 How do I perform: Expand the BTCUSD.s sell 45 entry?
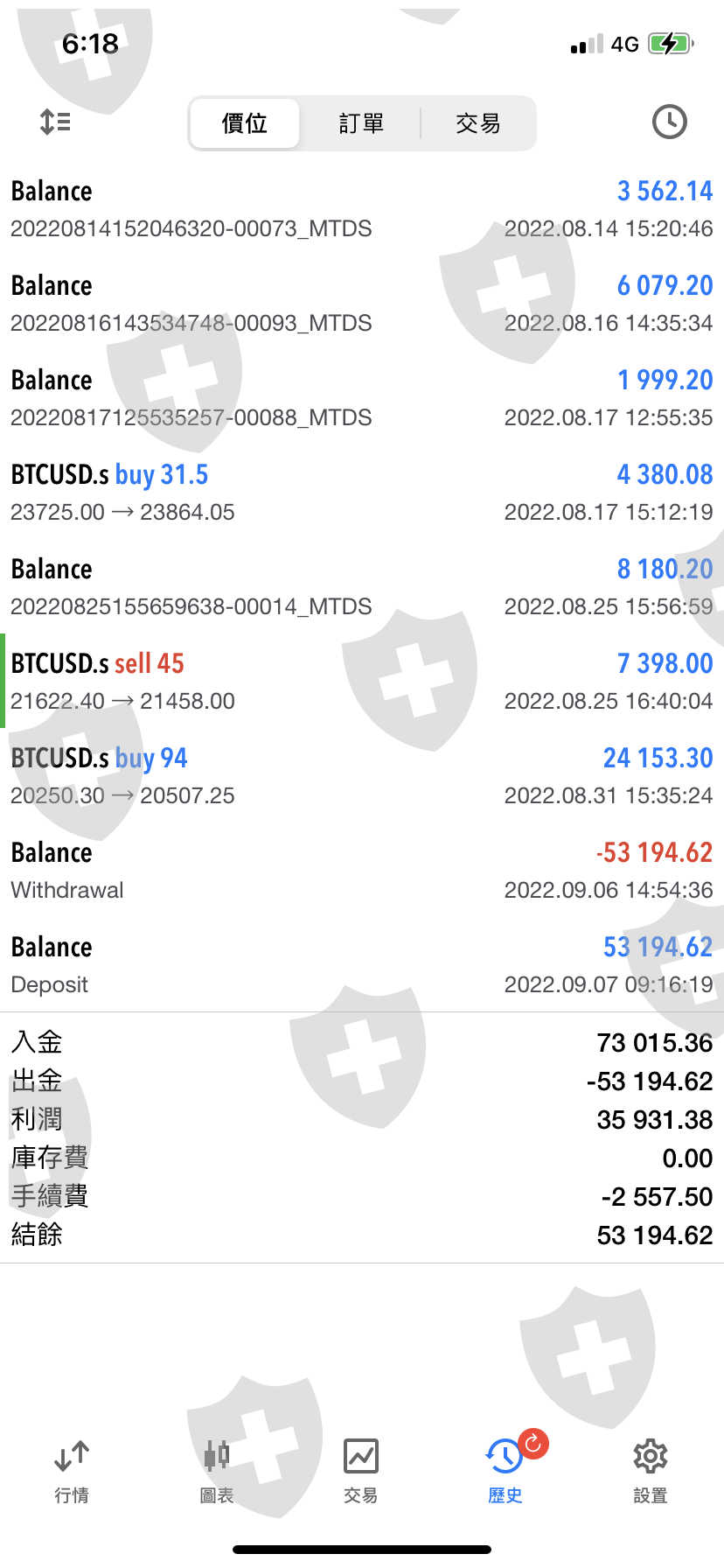362,681
